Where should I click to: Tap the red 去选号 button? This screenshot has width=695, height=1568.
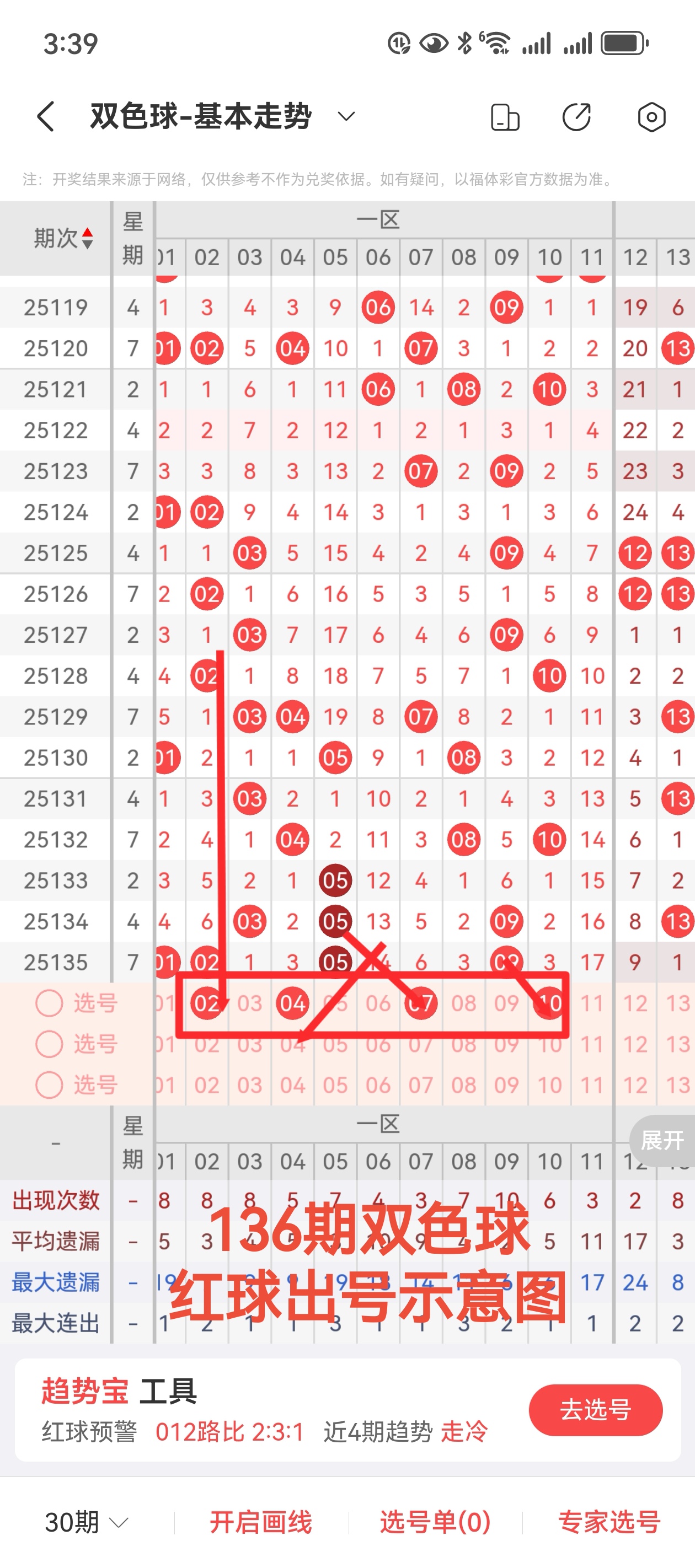click(x=595, y=1410)
